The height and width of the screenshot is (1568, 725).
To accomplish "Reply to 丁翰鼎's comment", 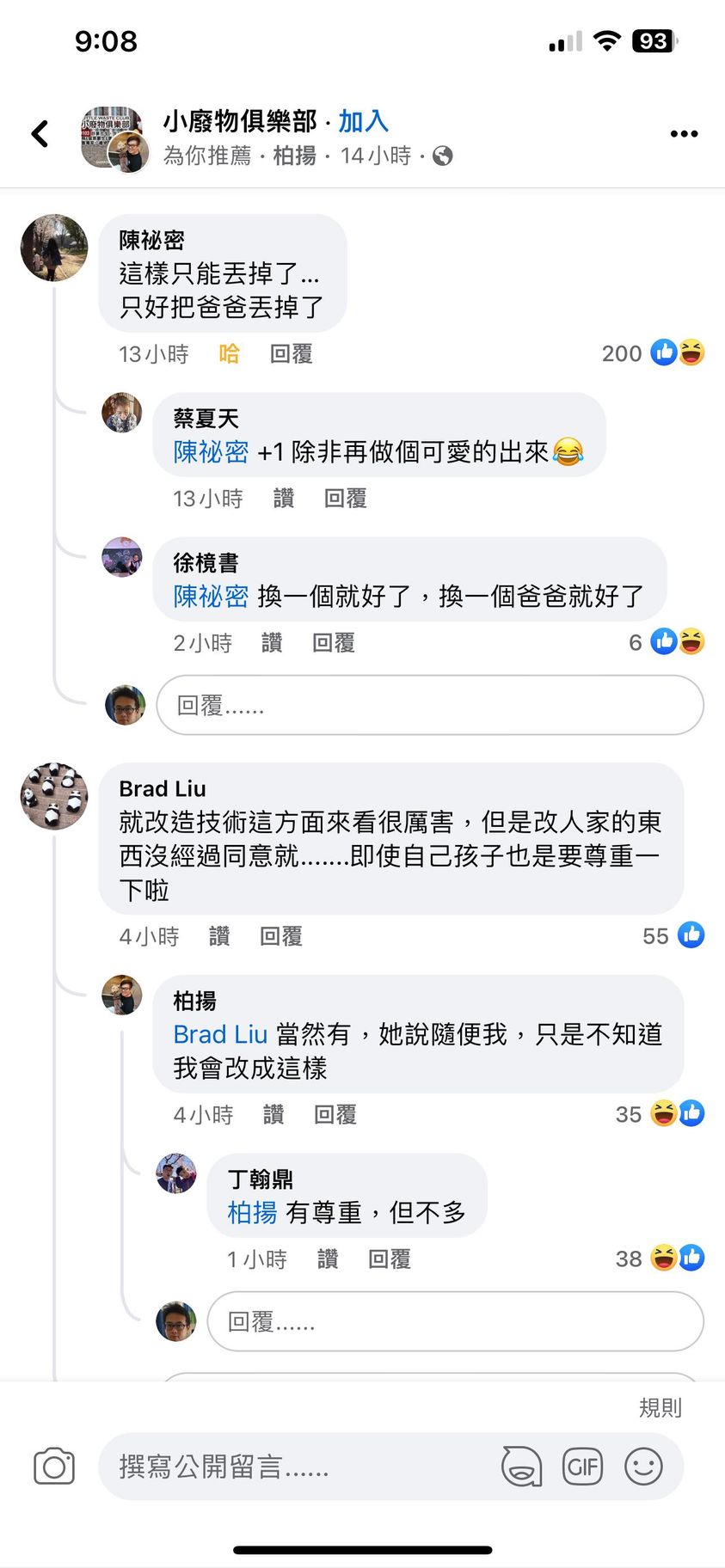I will point(389,1259).
